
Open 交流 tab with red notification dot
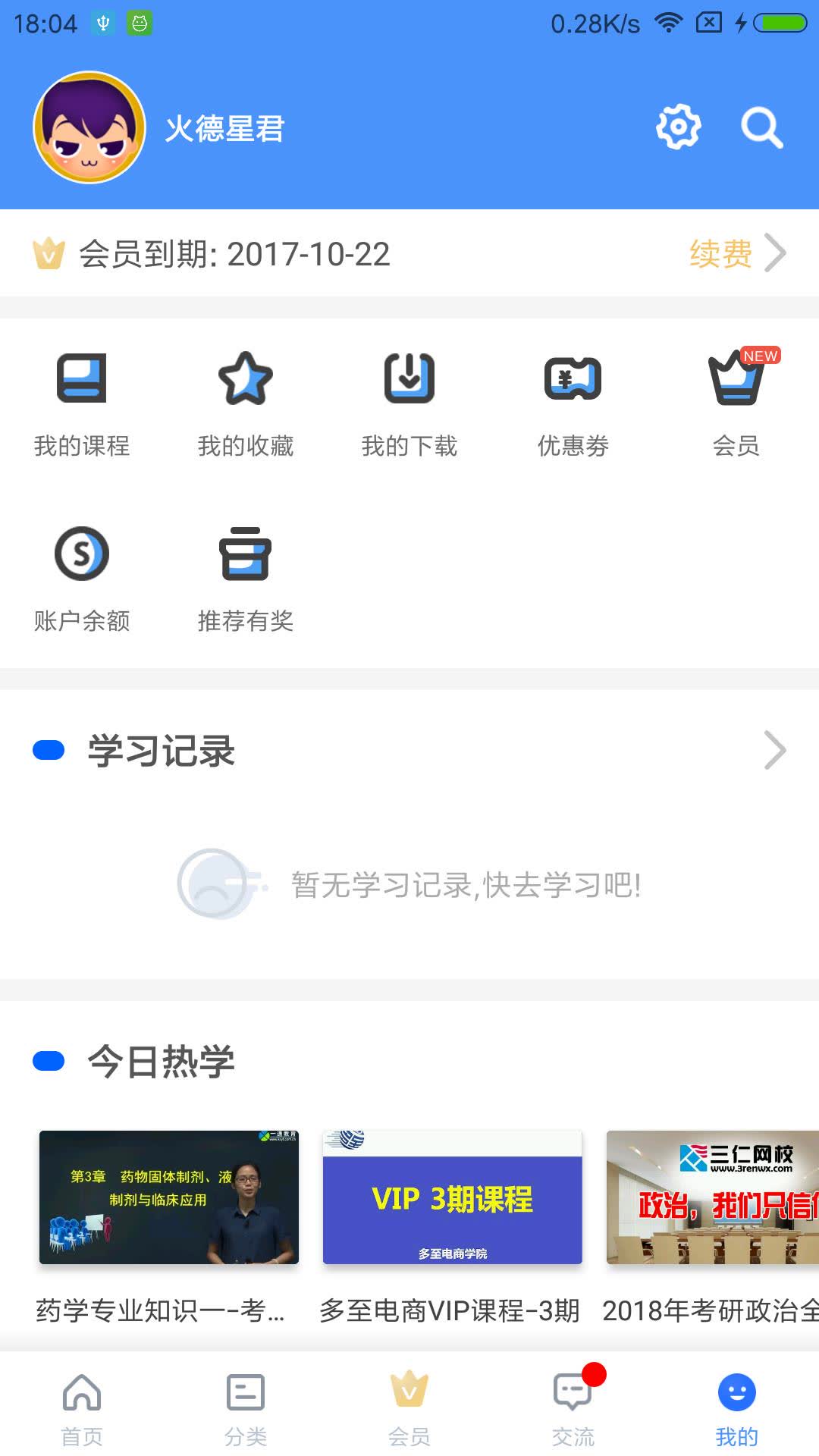point(573,1407)
